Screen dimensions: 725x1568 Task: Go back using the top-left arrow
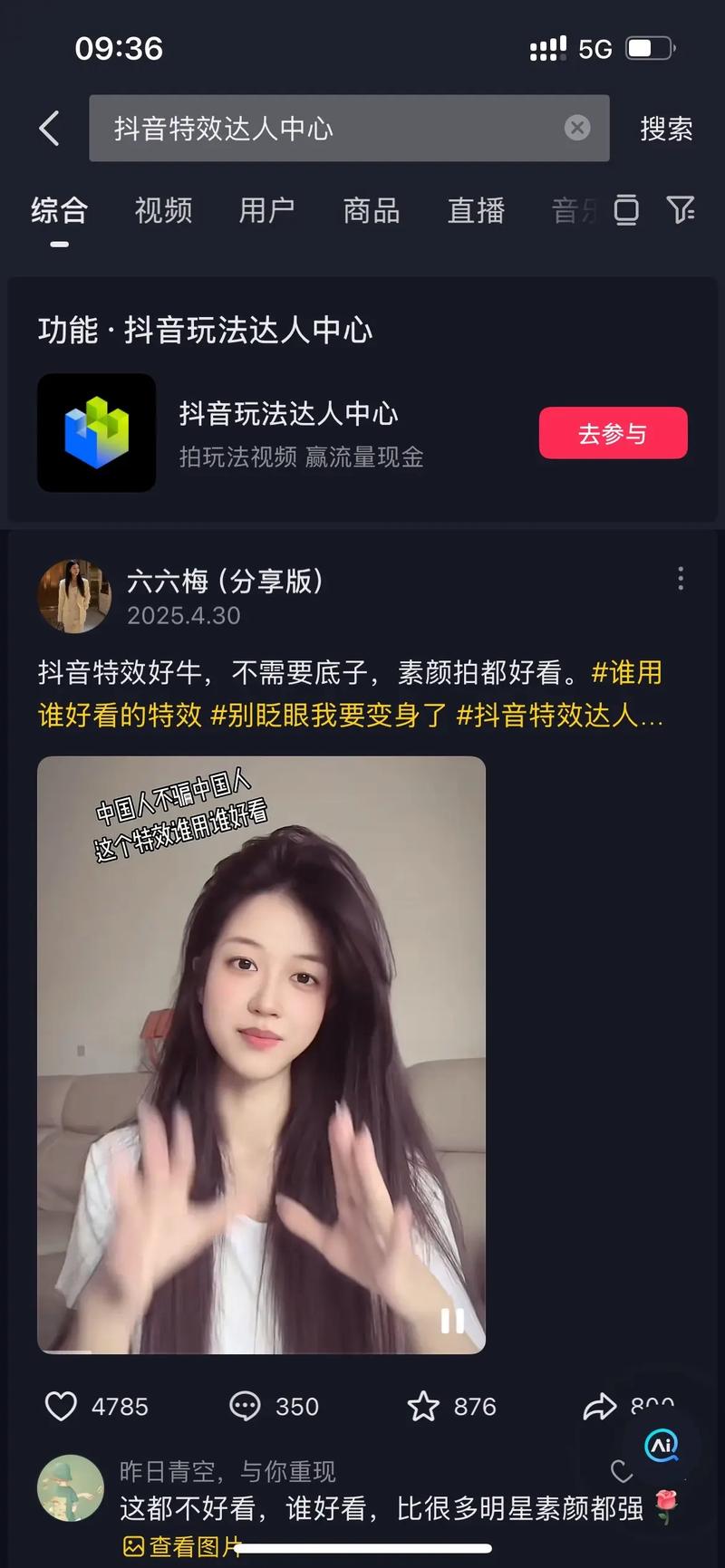click(50, 129)
